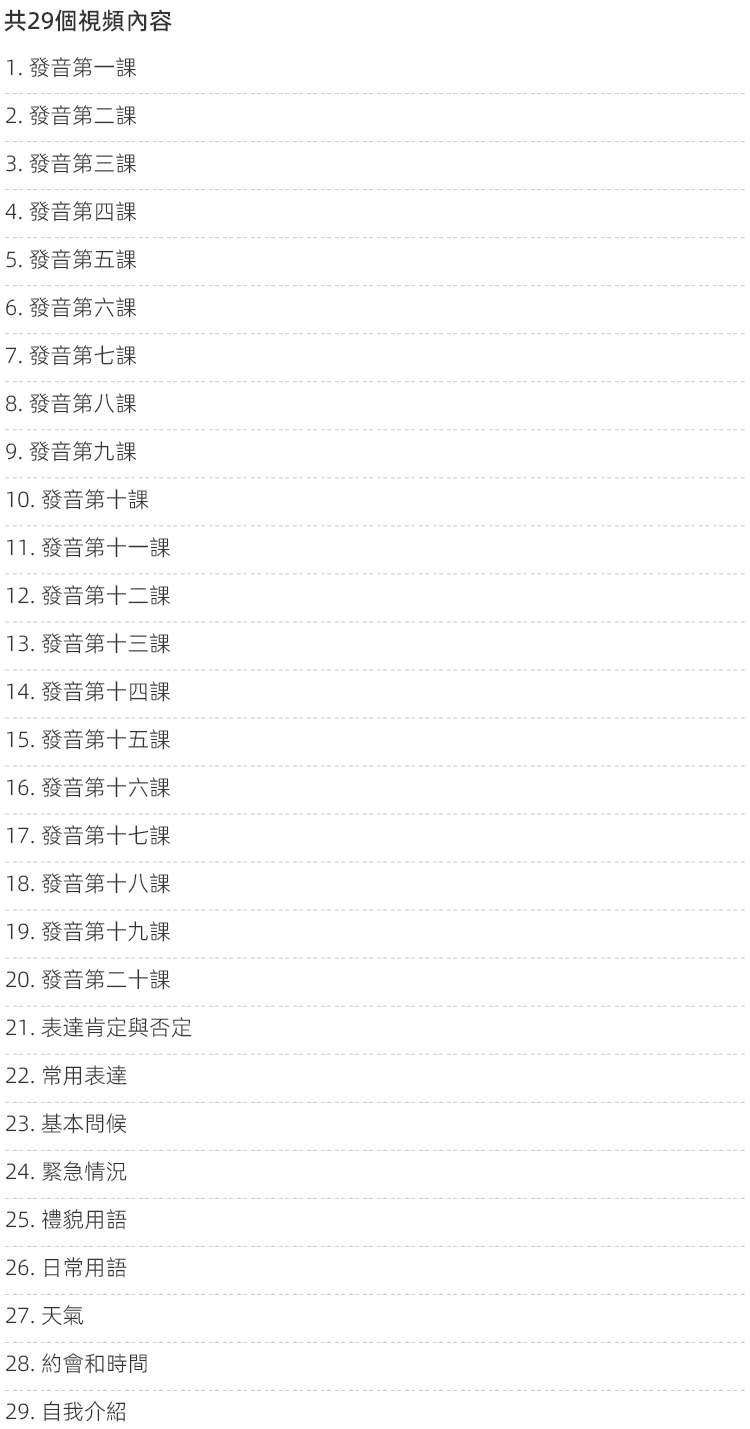Open the 表達肯定與否定 video
Image resolution: width=750 pixels, height=1429 pixels.
coord(99,1029)
